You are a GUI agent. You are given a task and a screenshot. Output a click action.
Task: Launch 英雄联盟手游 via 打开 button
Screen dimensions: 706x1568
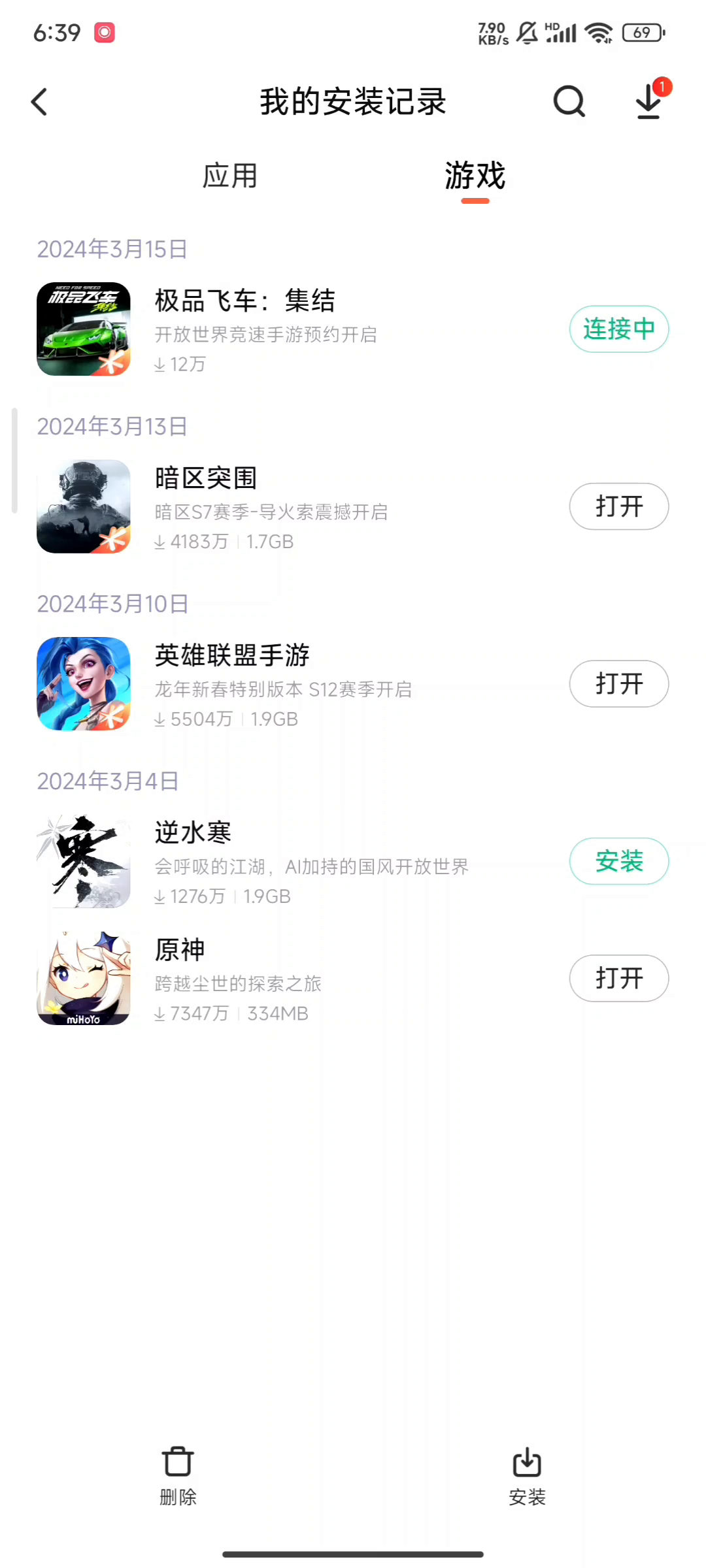click(618, 684)
